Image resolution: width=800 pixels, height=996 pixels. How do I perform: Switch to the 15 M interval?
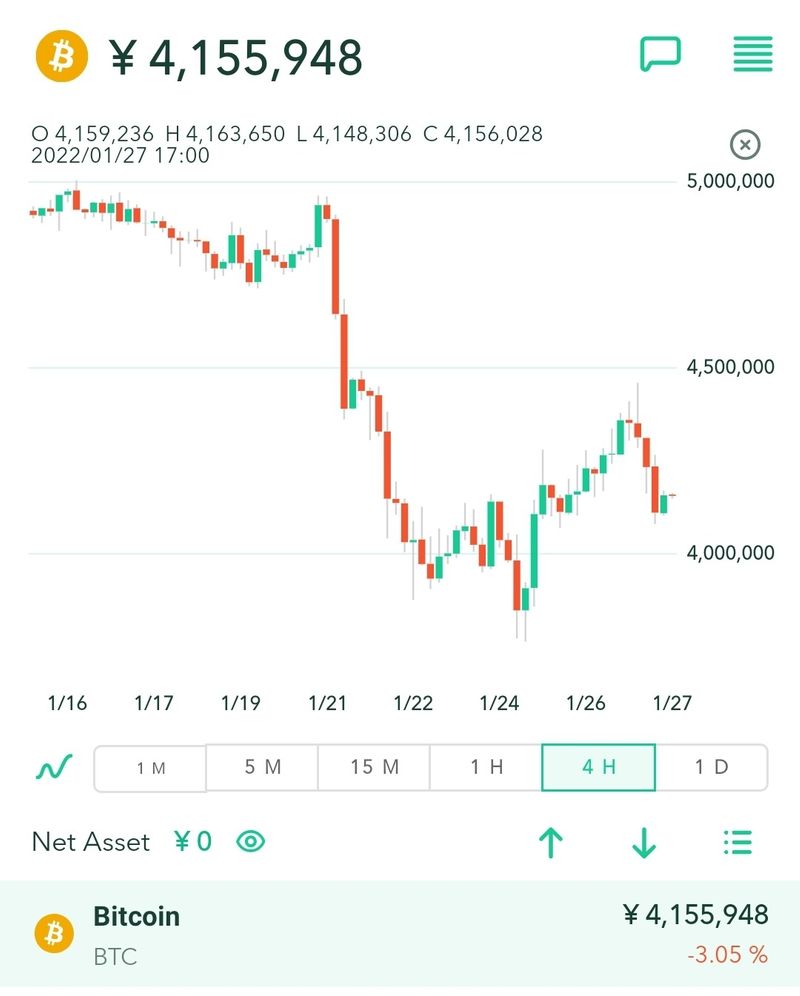[374, 768]
